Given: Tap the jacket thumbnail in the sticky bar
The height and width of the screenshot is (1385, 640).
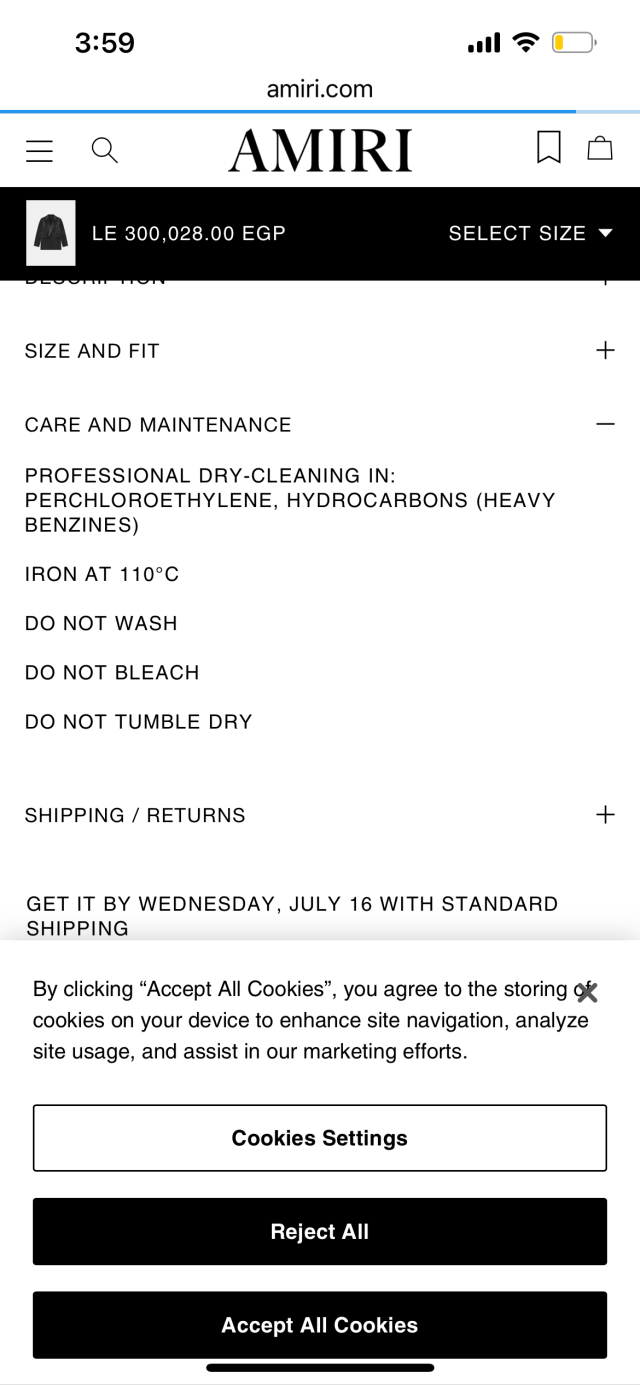Looking at the screenshot, I should click(51, 233).
